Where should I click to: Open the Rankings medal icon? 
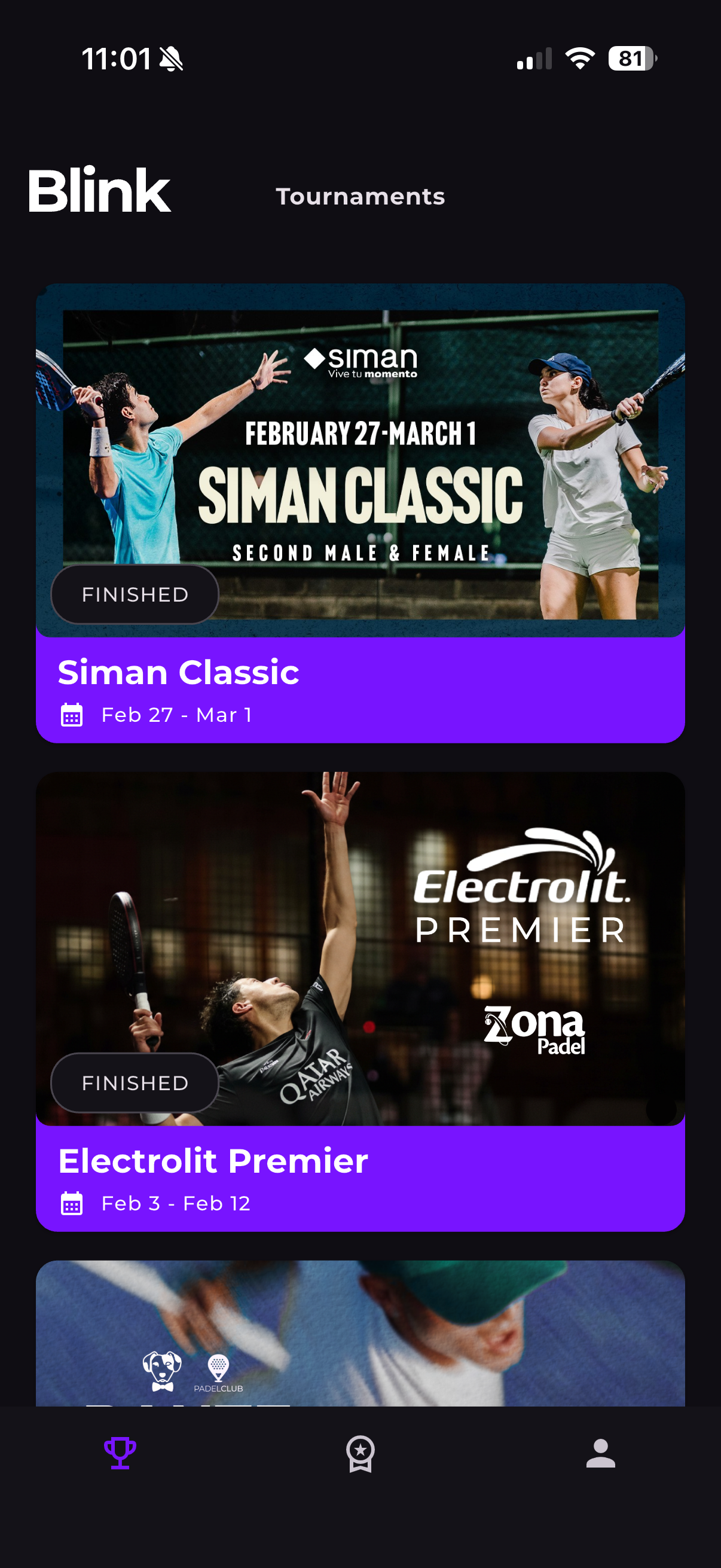(x=360, y=1454)
